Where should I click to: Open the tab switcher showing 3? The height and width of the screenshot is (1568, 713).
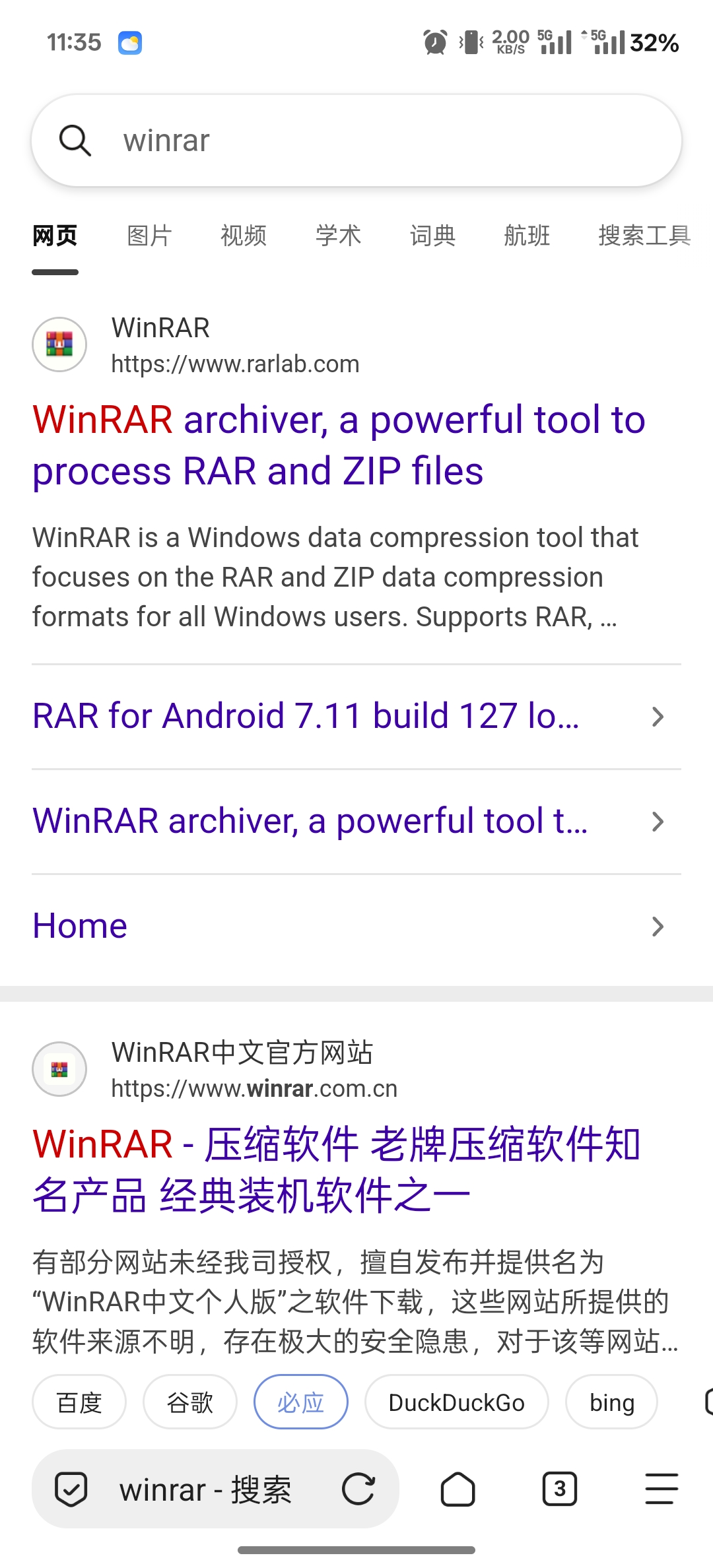pos(560,1489)
